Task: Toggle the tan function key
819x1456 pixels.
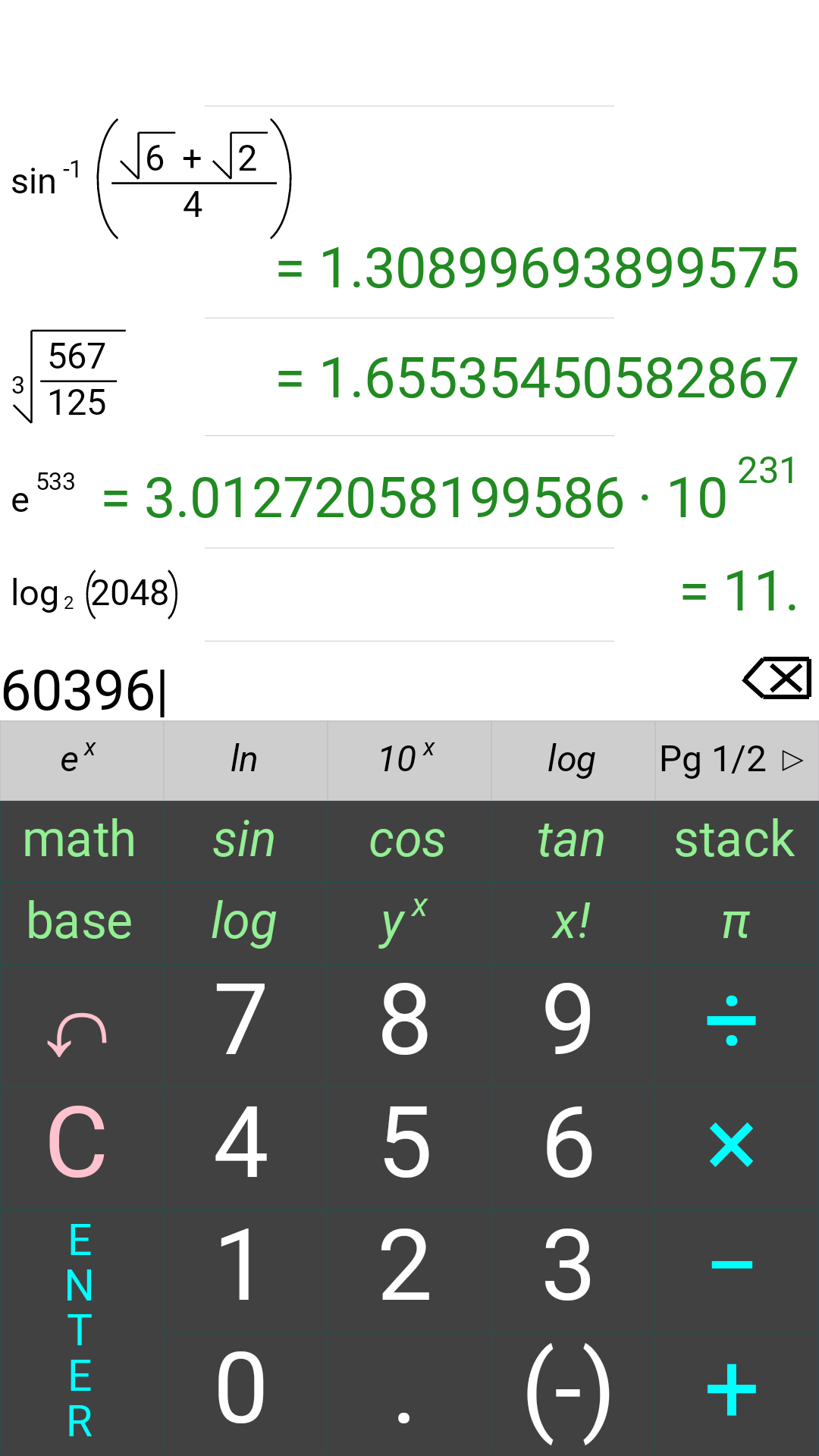Action: tap(572, 840)
